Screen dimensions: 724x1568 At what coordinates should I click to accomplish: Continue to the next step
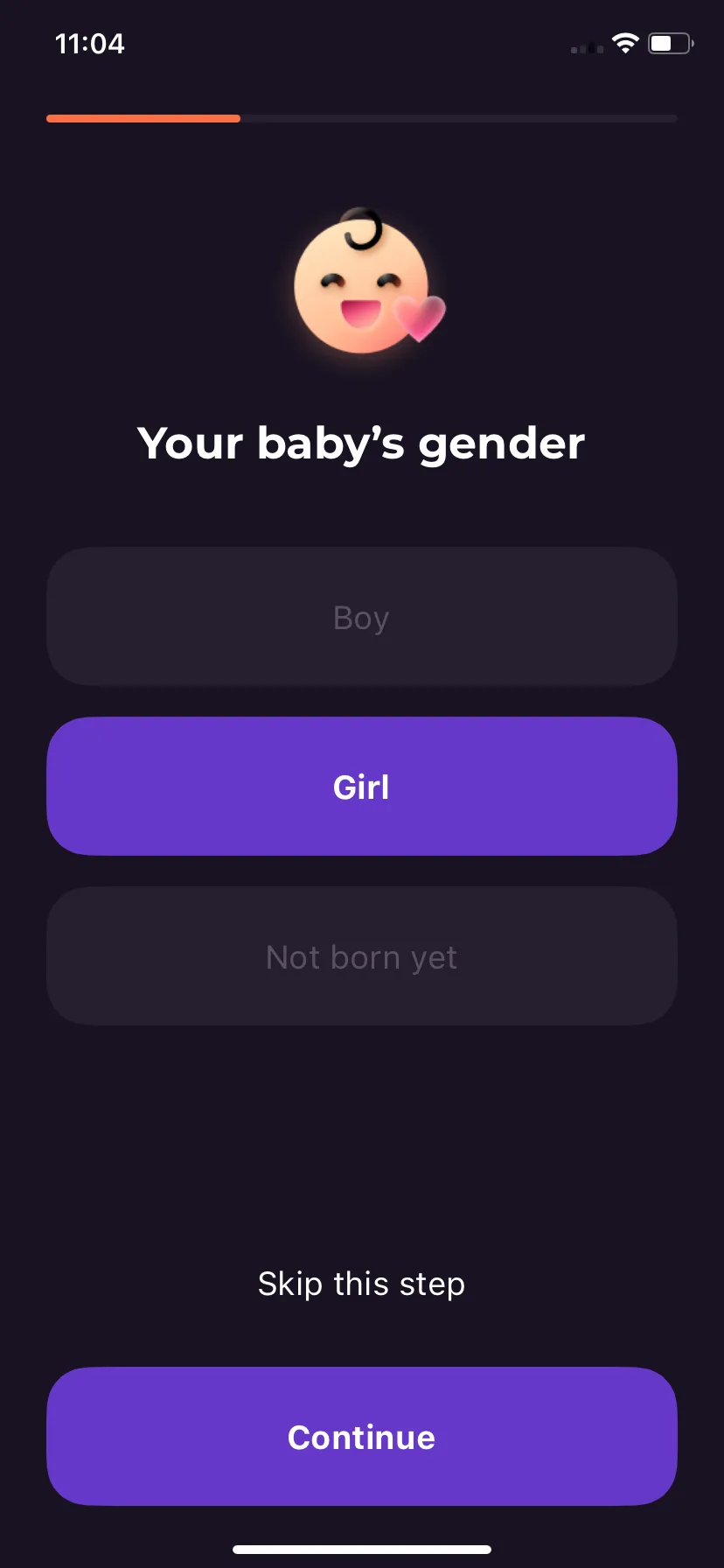361,1437
